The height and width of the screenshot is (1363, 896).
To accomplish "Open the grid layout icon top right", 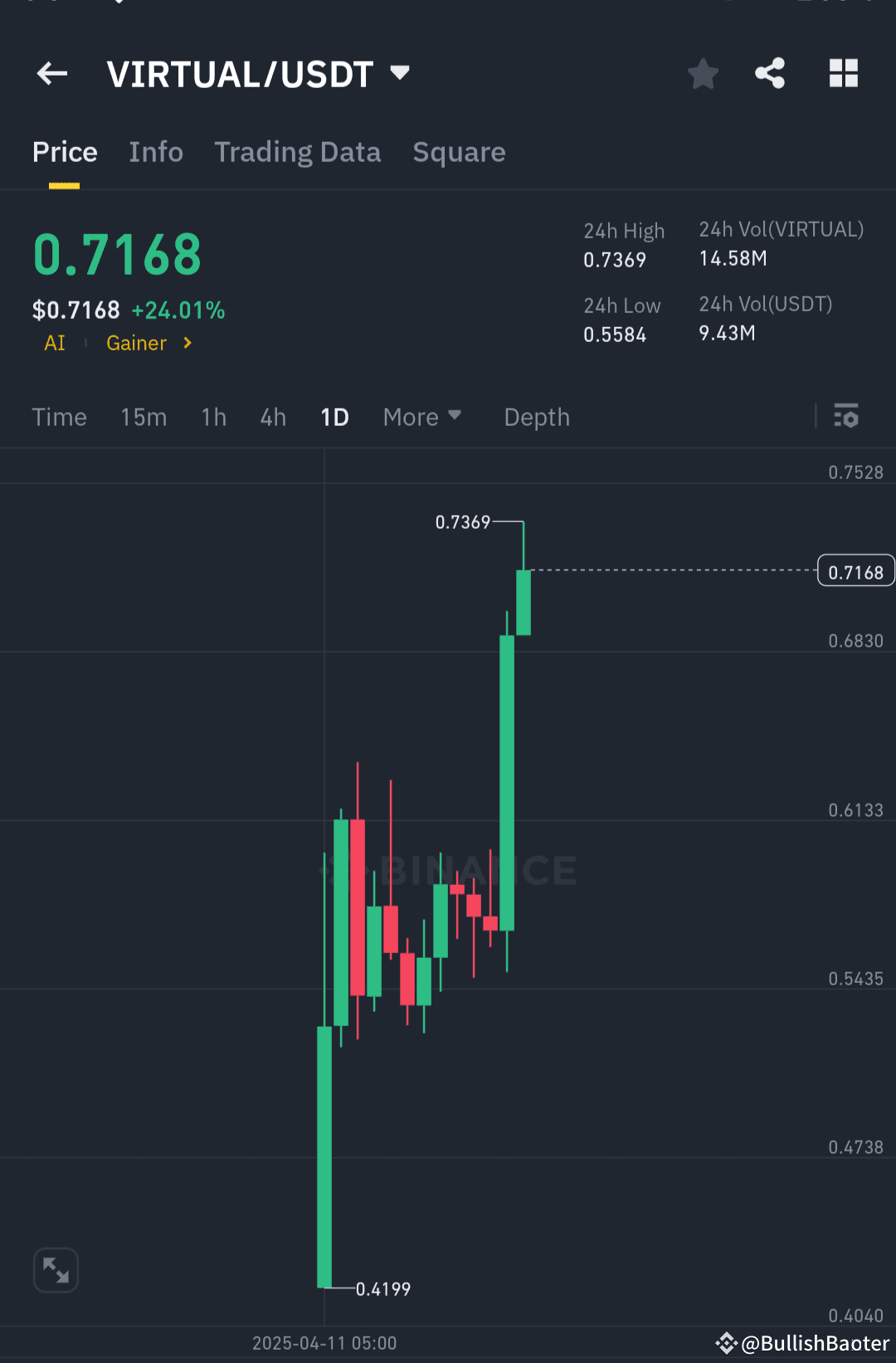I will 844,73.
